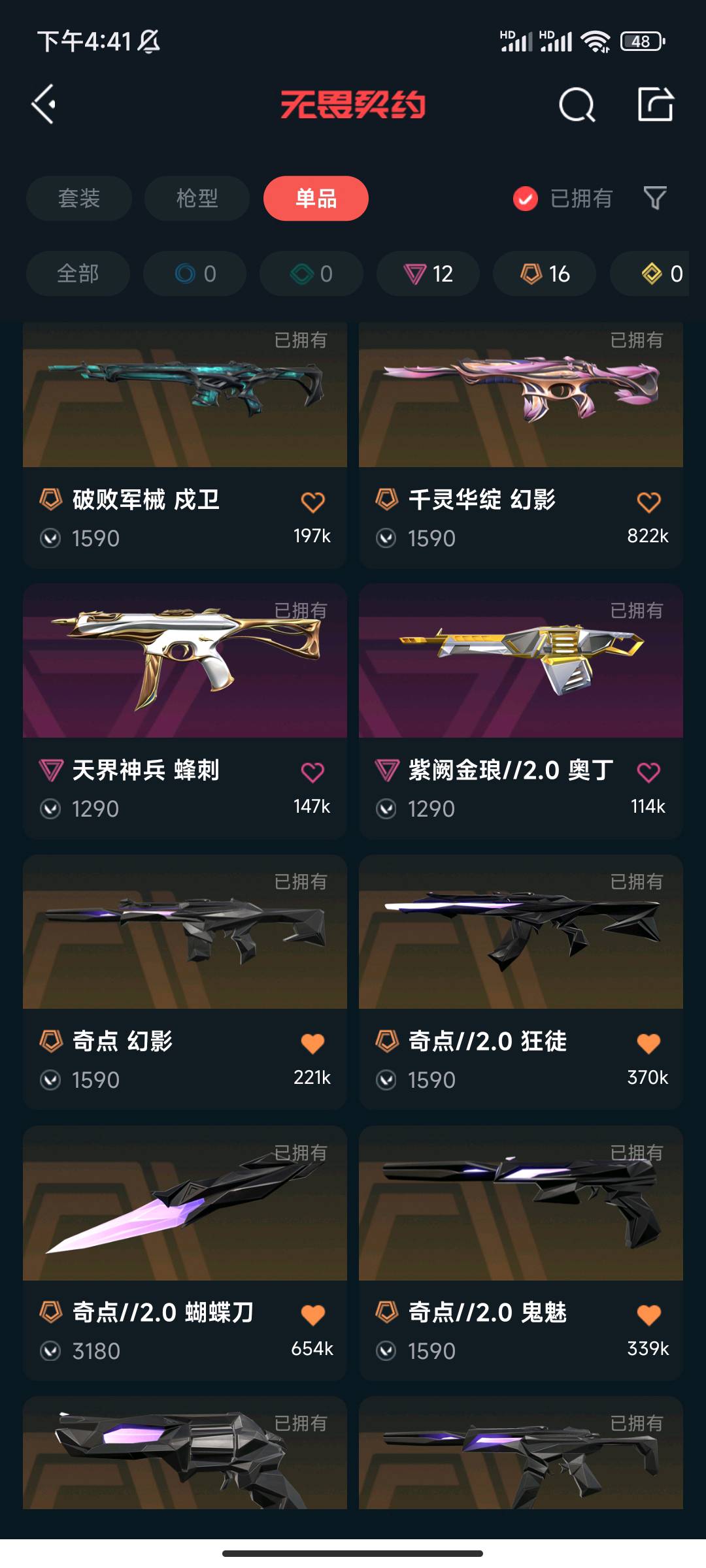This screenshot has width=706, height=1568.
Task: Switch to the 套装 tab
Action: (79, 199)
